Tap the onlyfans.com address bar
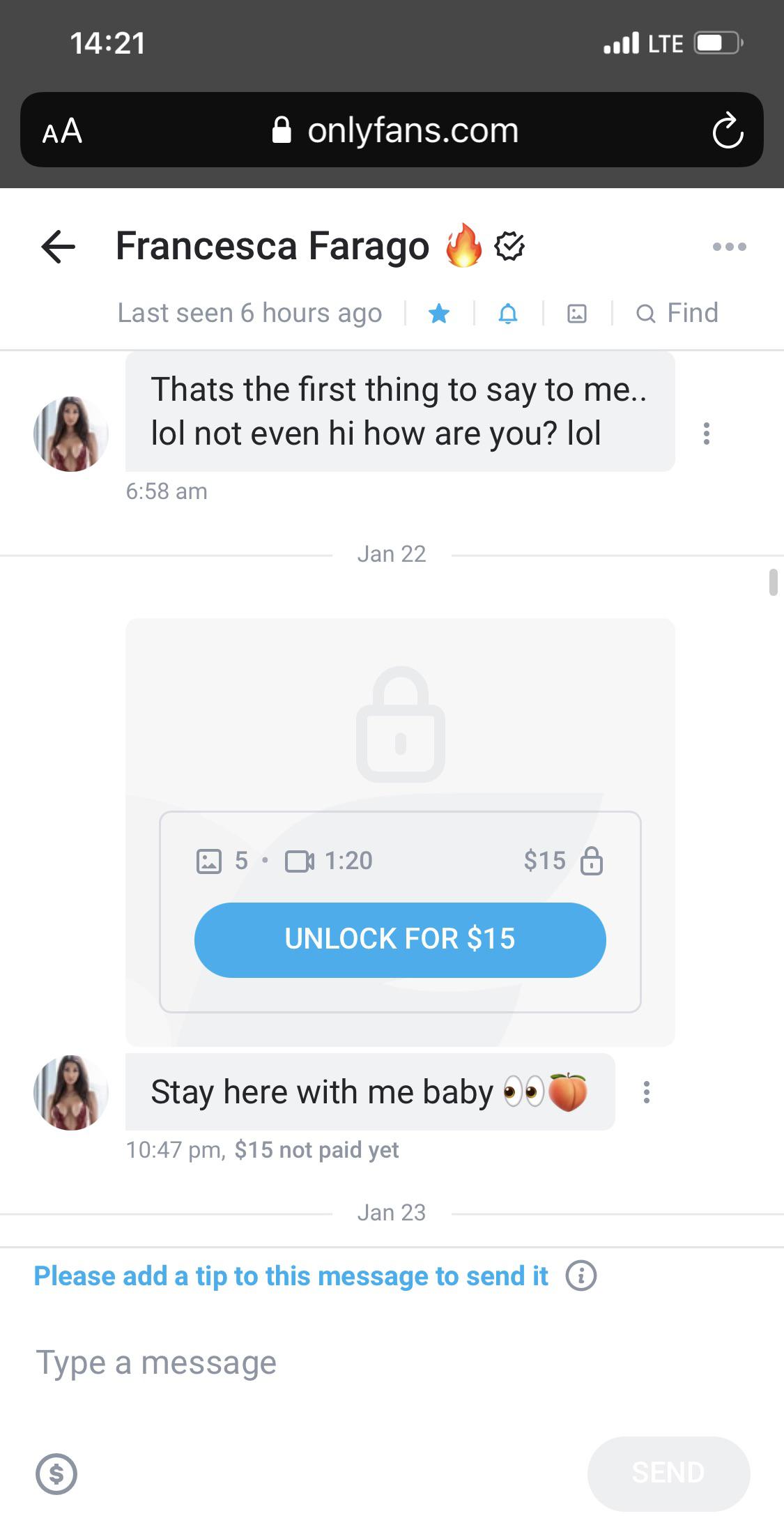The image size is (784, 1525). coord(394,130)
